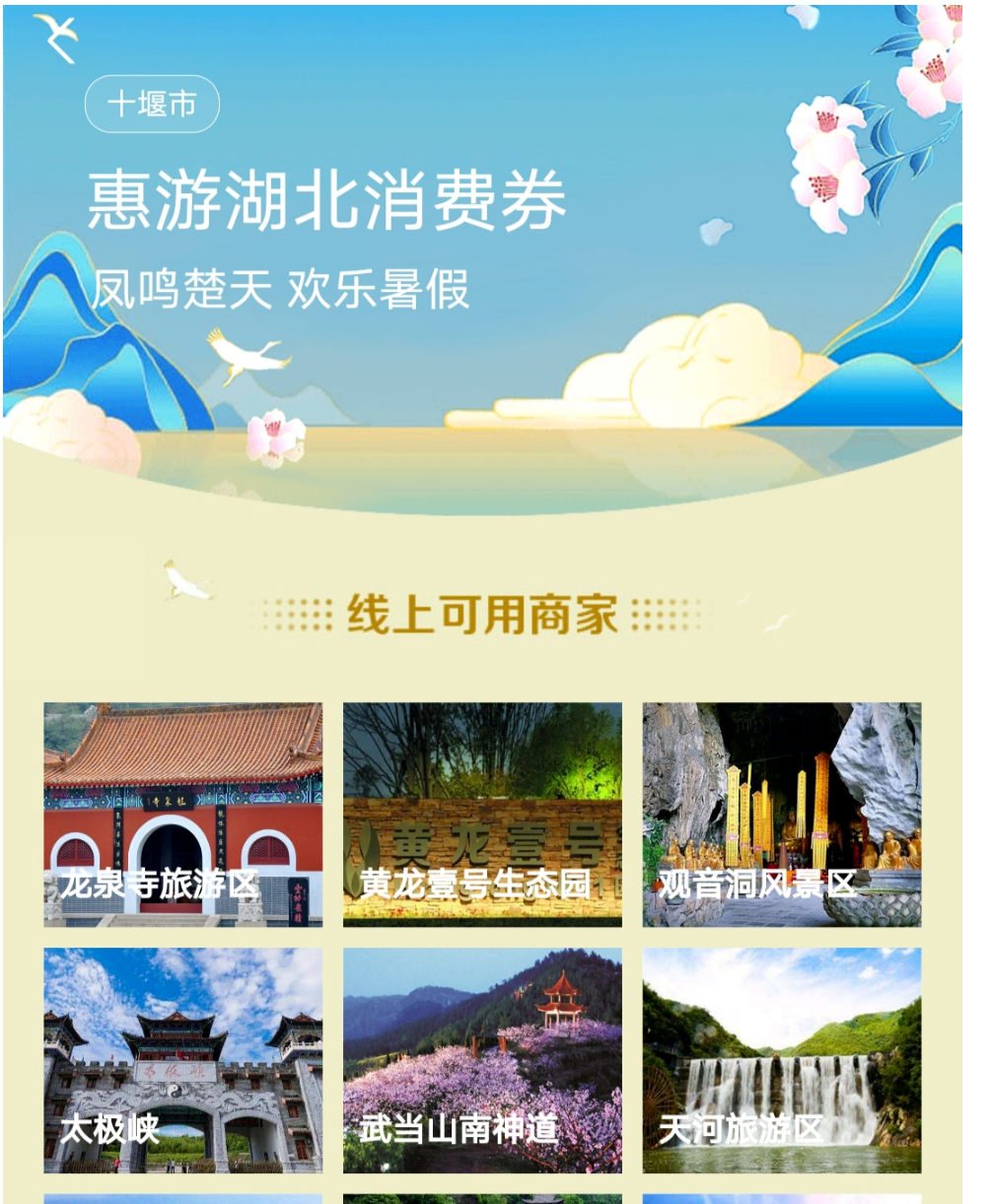
Task: View the 观音洞风景区 tile
Action: point(782,814)
